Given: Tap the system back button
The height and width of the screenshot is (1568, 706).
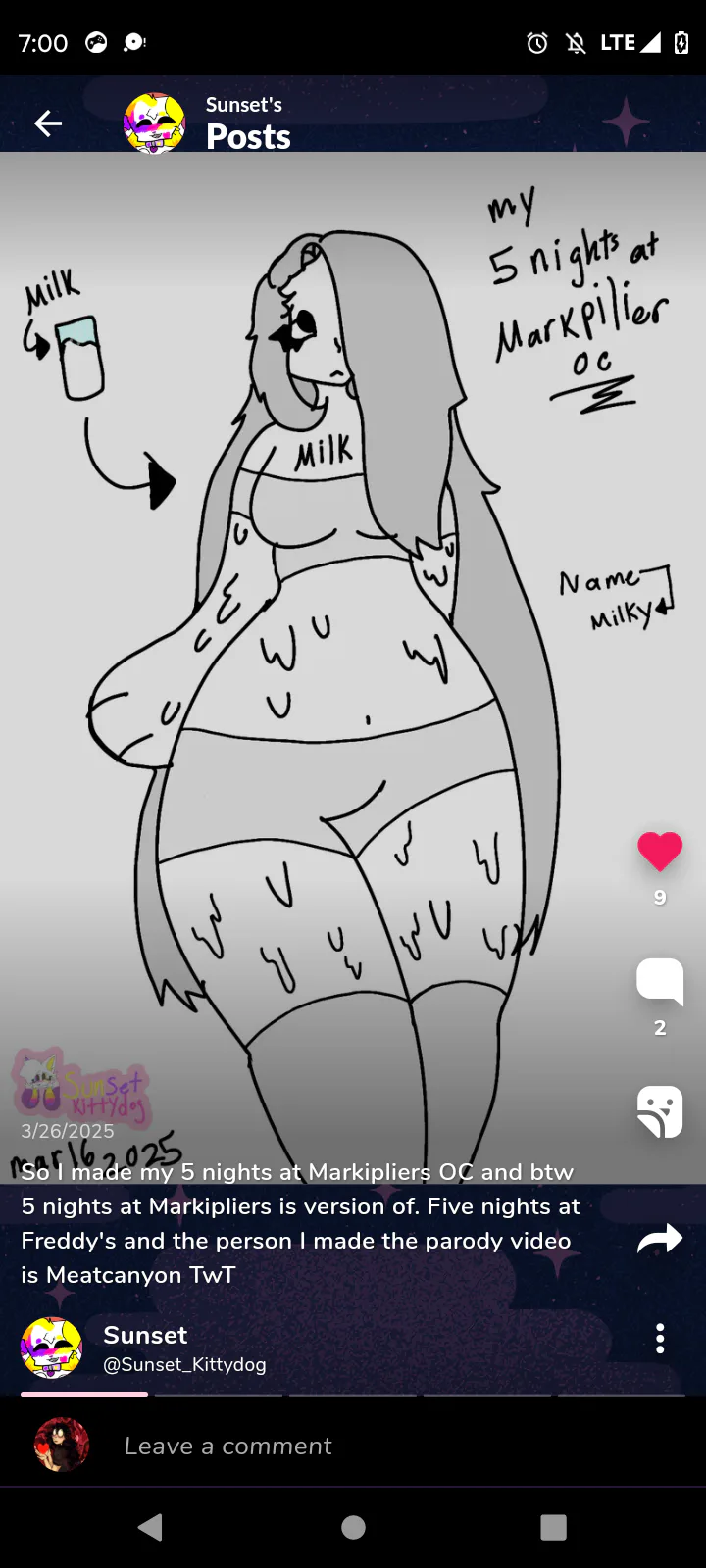Looking at the screenshot, I should tap(150, 1527).
